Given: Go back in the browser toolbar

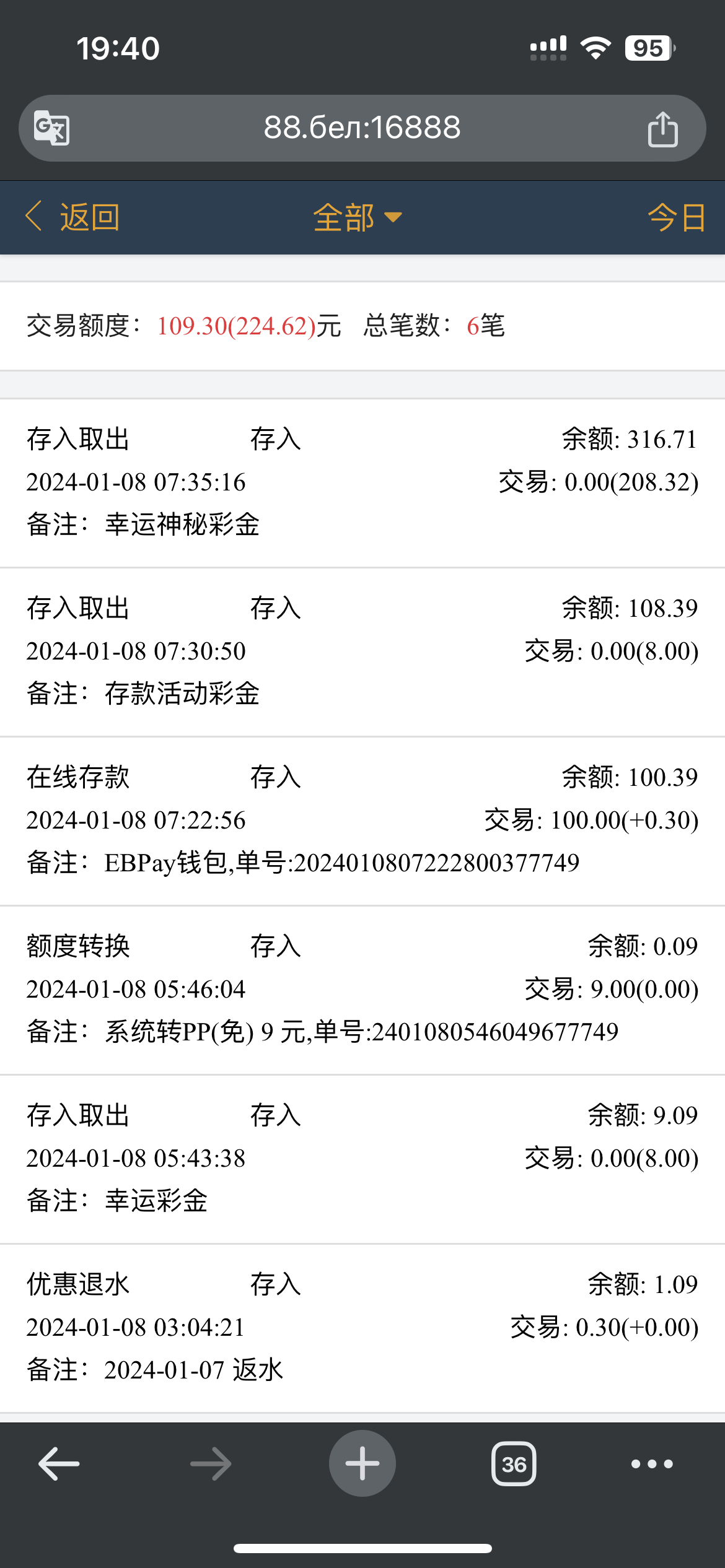Looking at the screenshot, I should 59,1464.
